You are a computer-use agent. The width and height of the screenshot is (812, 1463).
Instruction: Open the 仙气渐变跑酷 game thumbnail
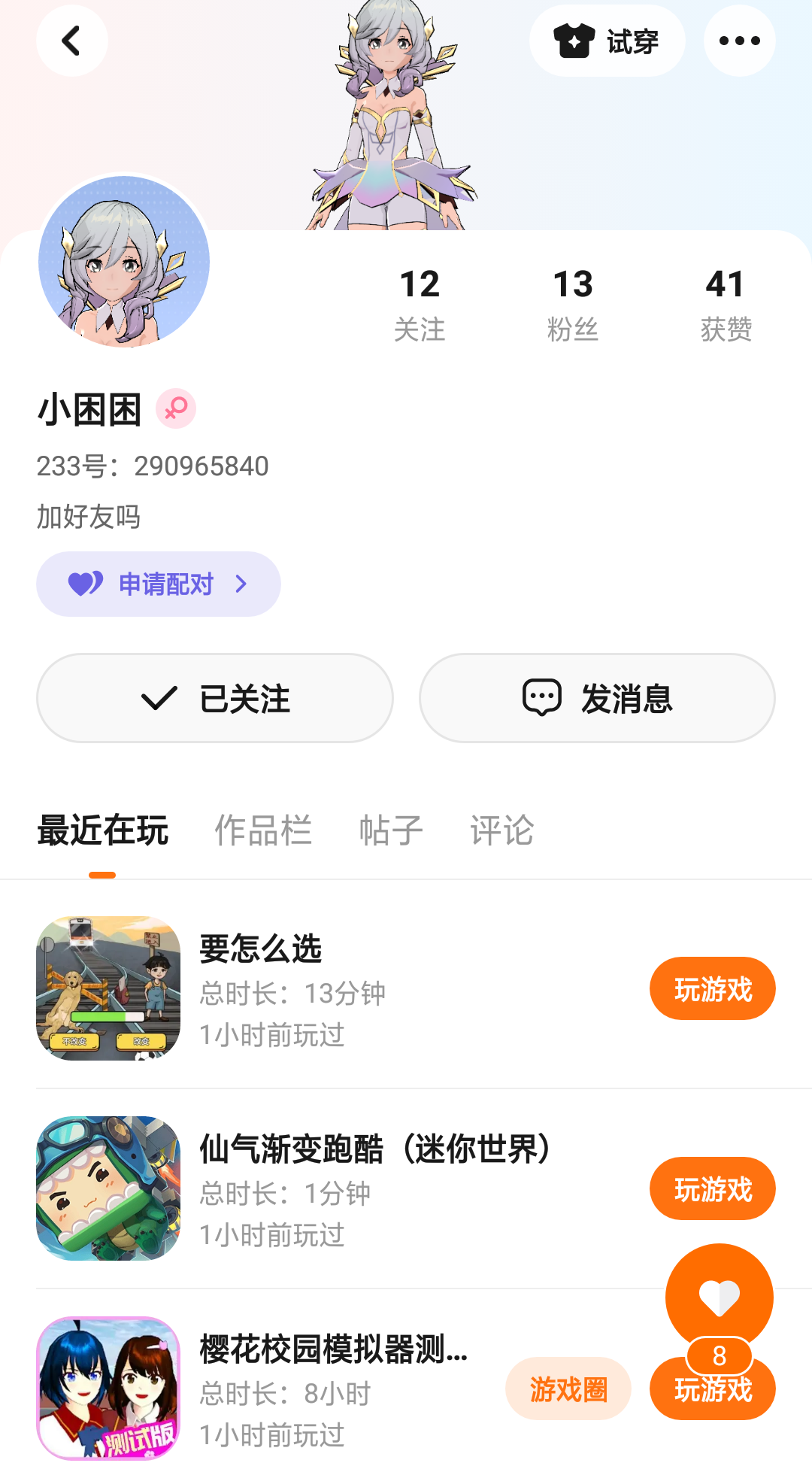108,1188
